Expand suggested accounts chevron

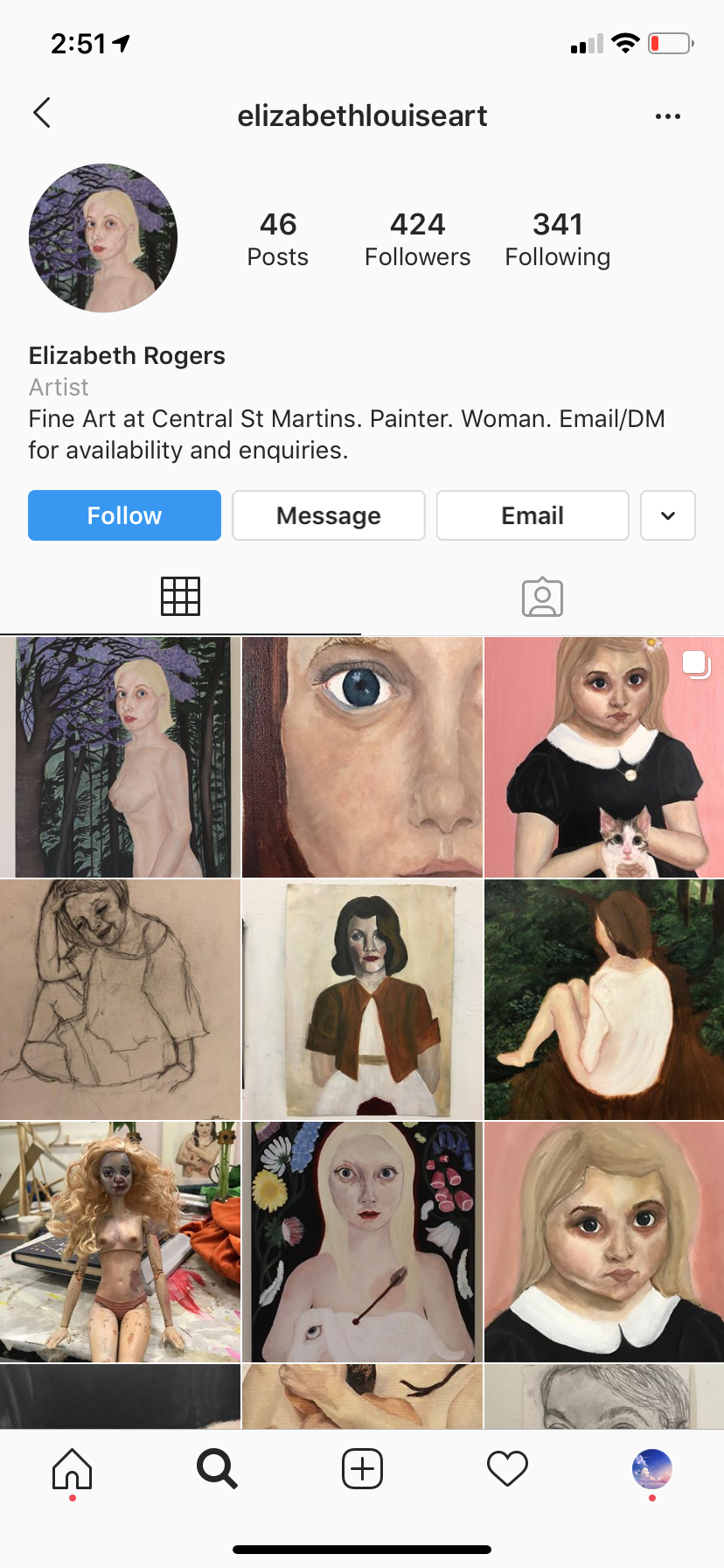[x=667, y=515]
